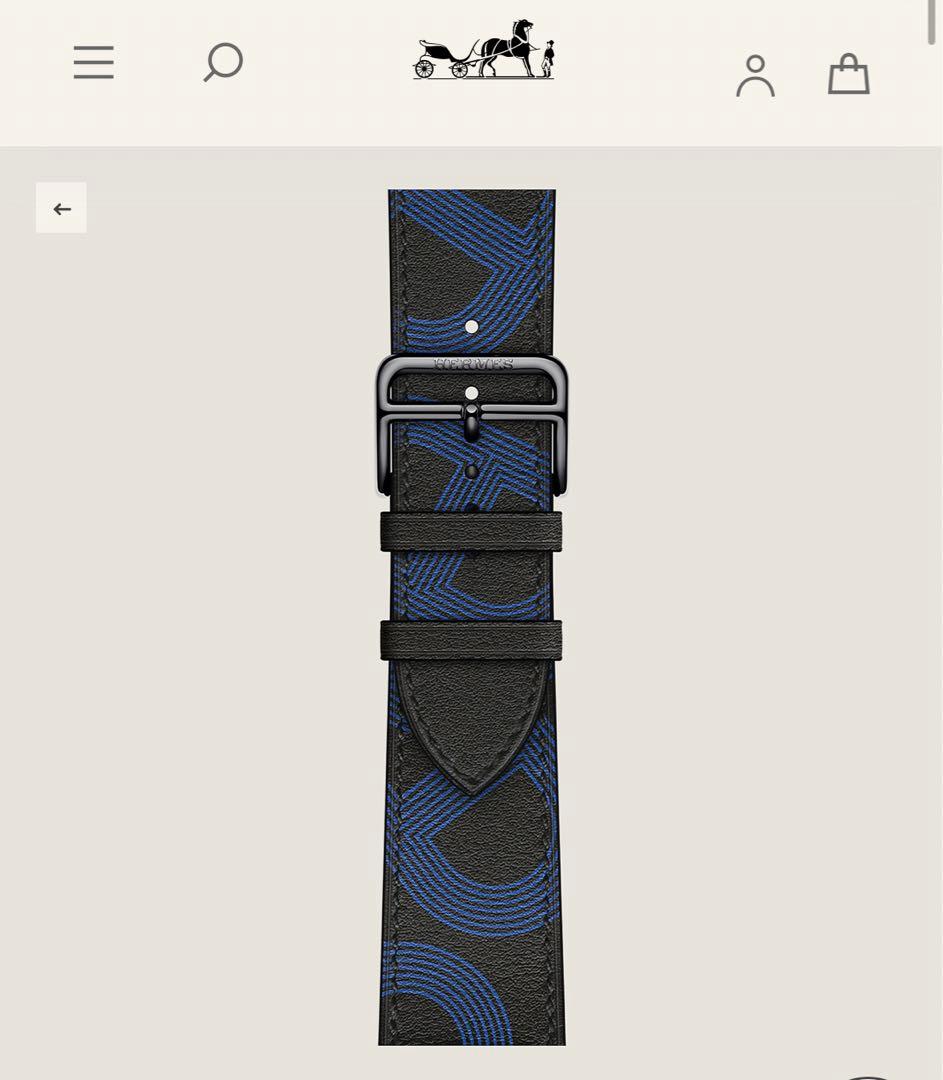
Task: Click the back arrow above the product photo
Action: [x=61, y=208]
